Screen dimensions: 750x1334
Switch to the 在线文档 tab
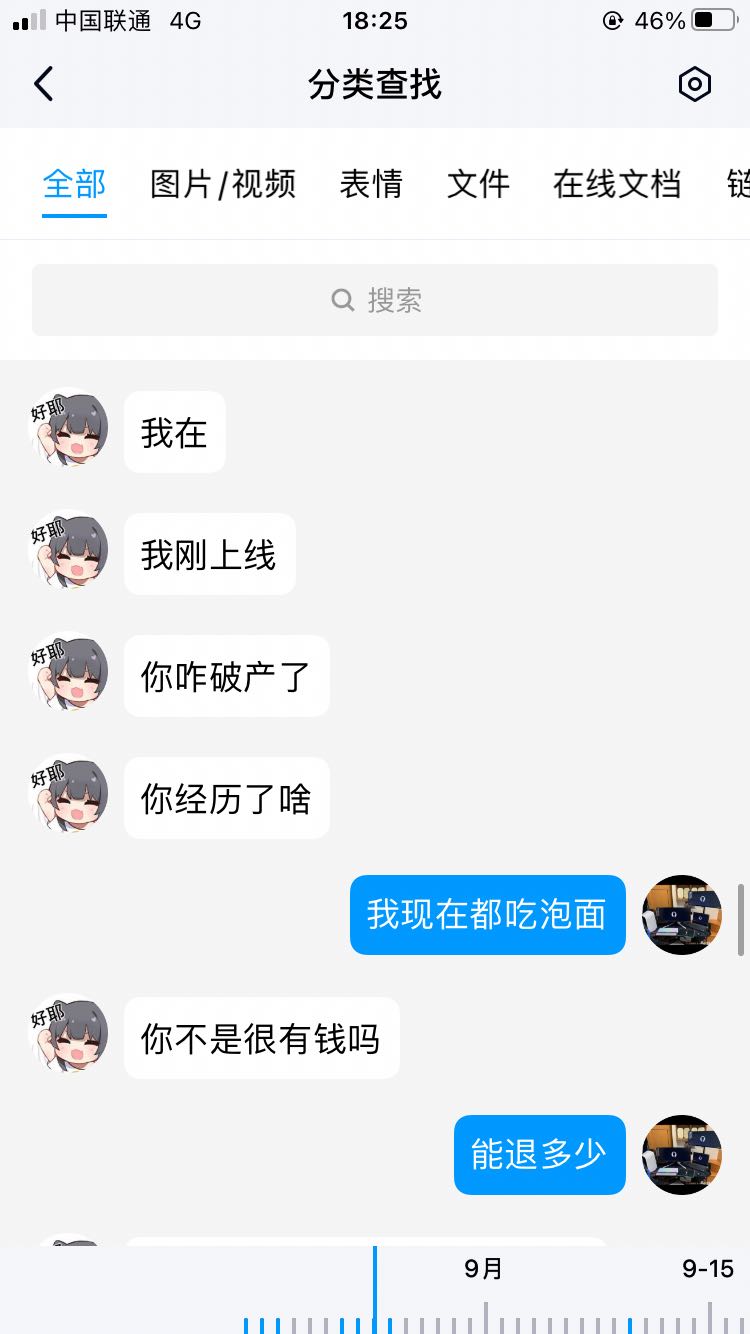pos(617,185)
